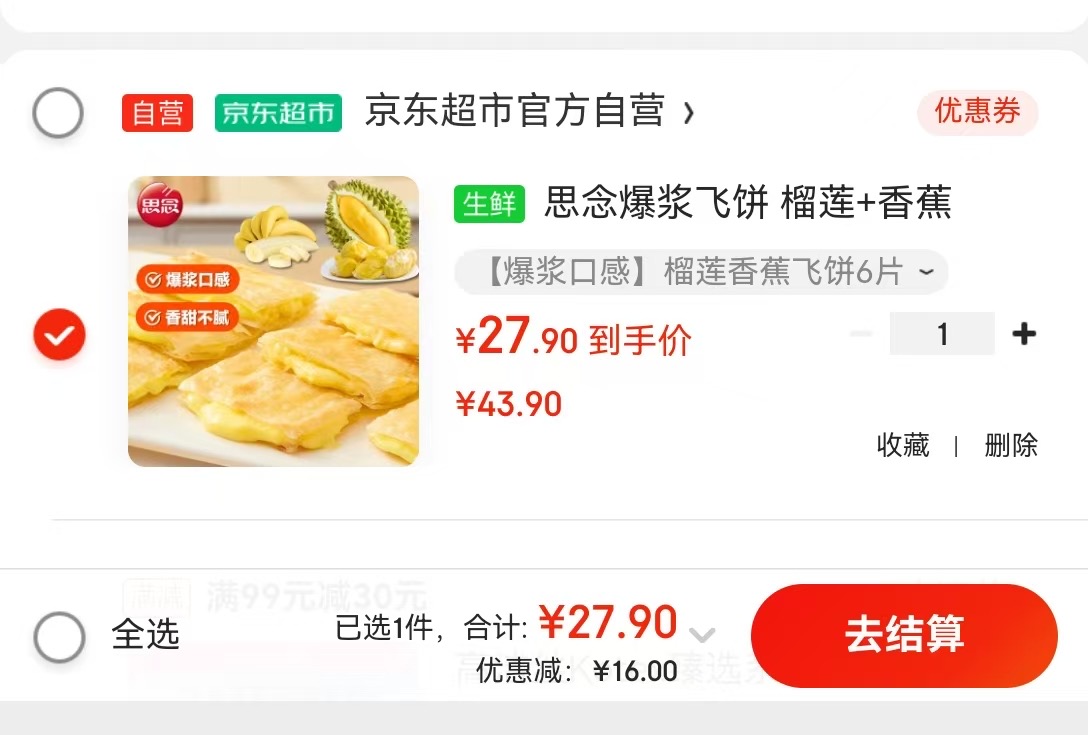This screenshot has width=1088, height=735.
Task: Tap 删除 to remove the item
Action: click(1011, 445)
